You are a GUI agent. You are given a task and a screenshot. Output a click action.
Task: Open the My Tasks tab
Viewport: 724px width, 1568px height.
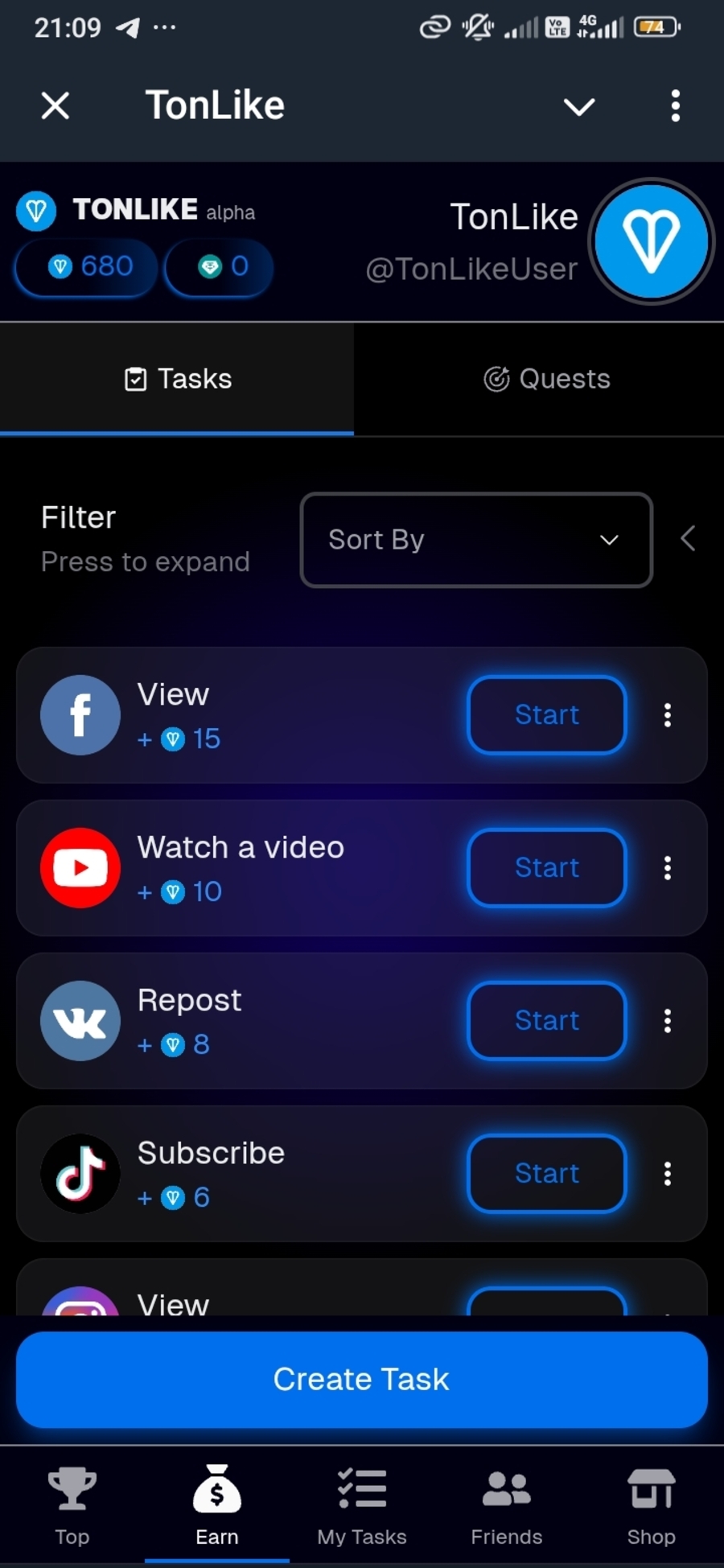tap(361, 1506)
